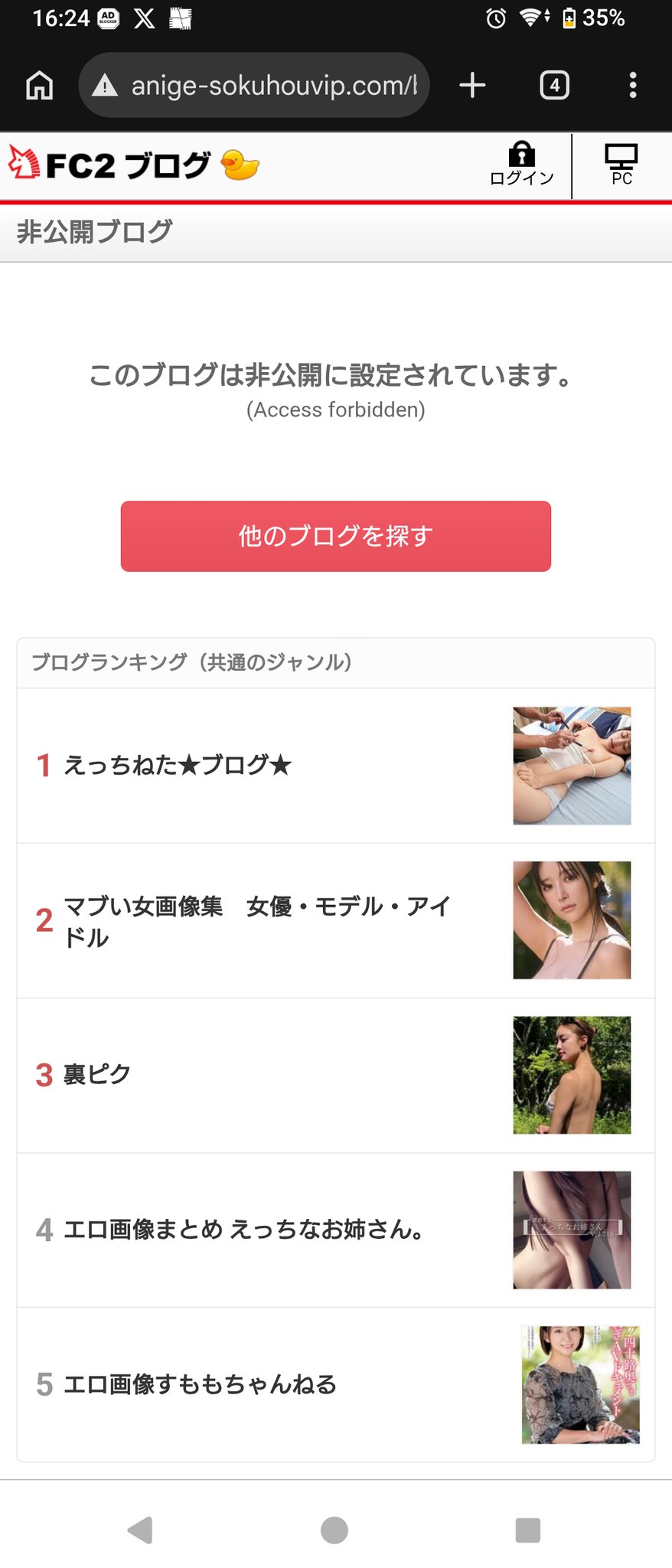This screenshot has height=1568, width=672.
Task: Tap the anige-sokuhouvip.com address bar
Action: (260, 85)
